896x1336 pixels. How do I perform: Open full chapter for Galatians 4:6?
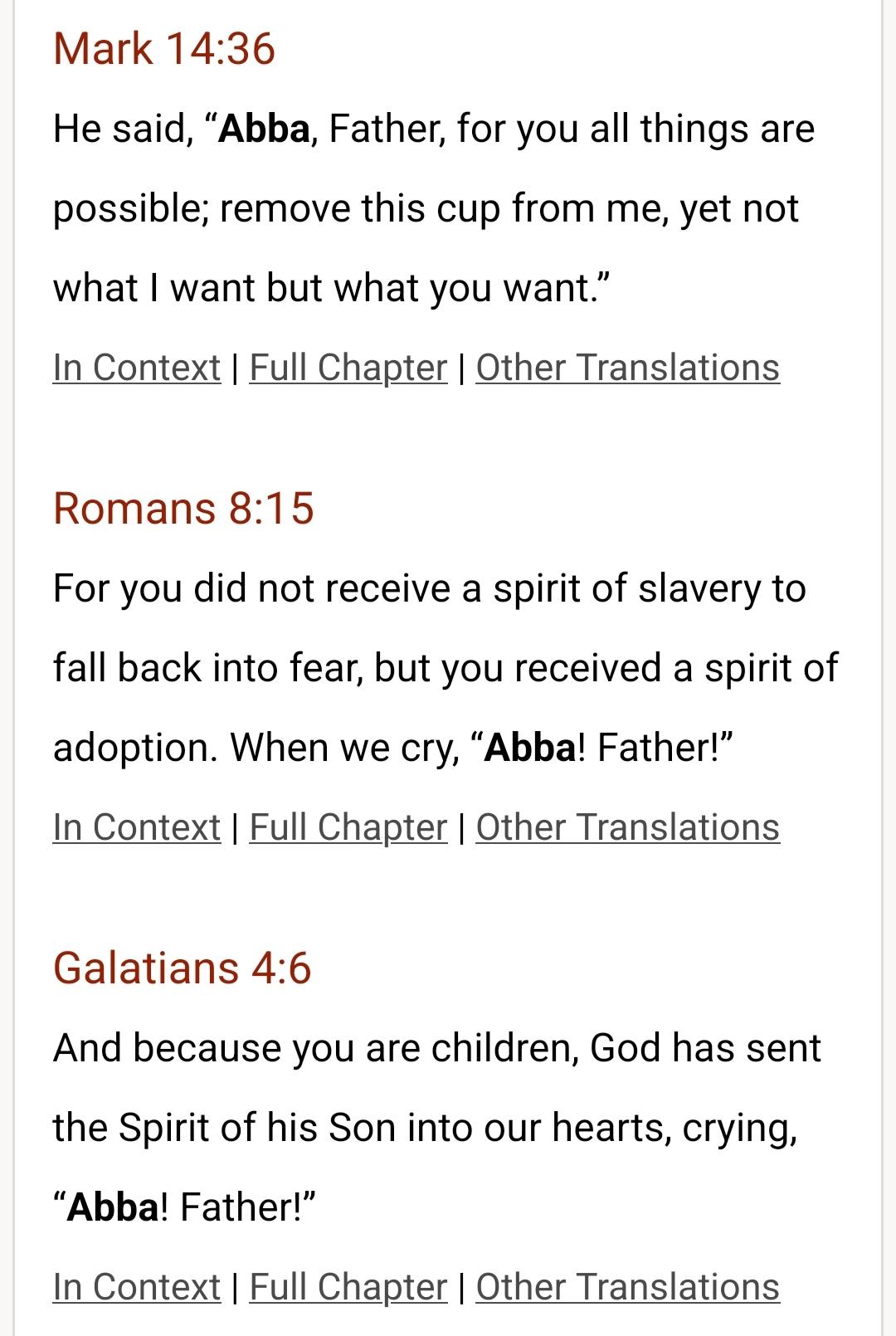[348, 1287]
